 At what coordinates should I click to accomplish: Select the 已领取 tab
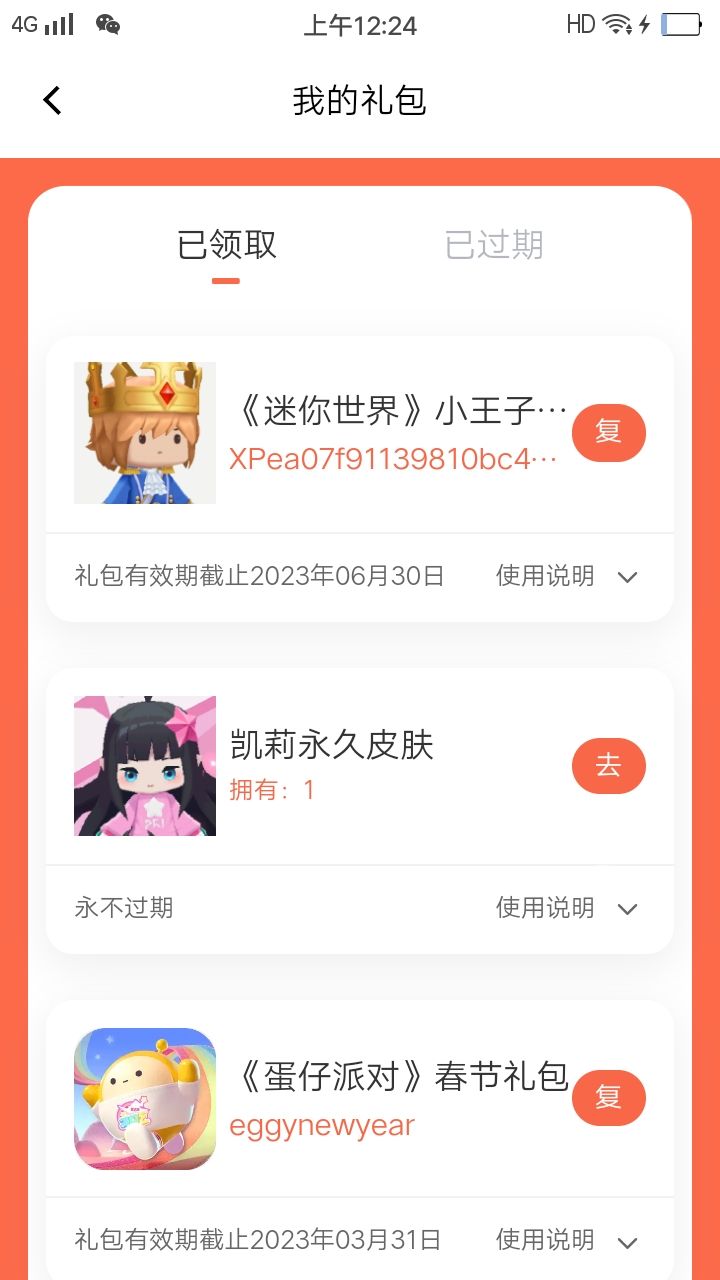pos(226,245)
